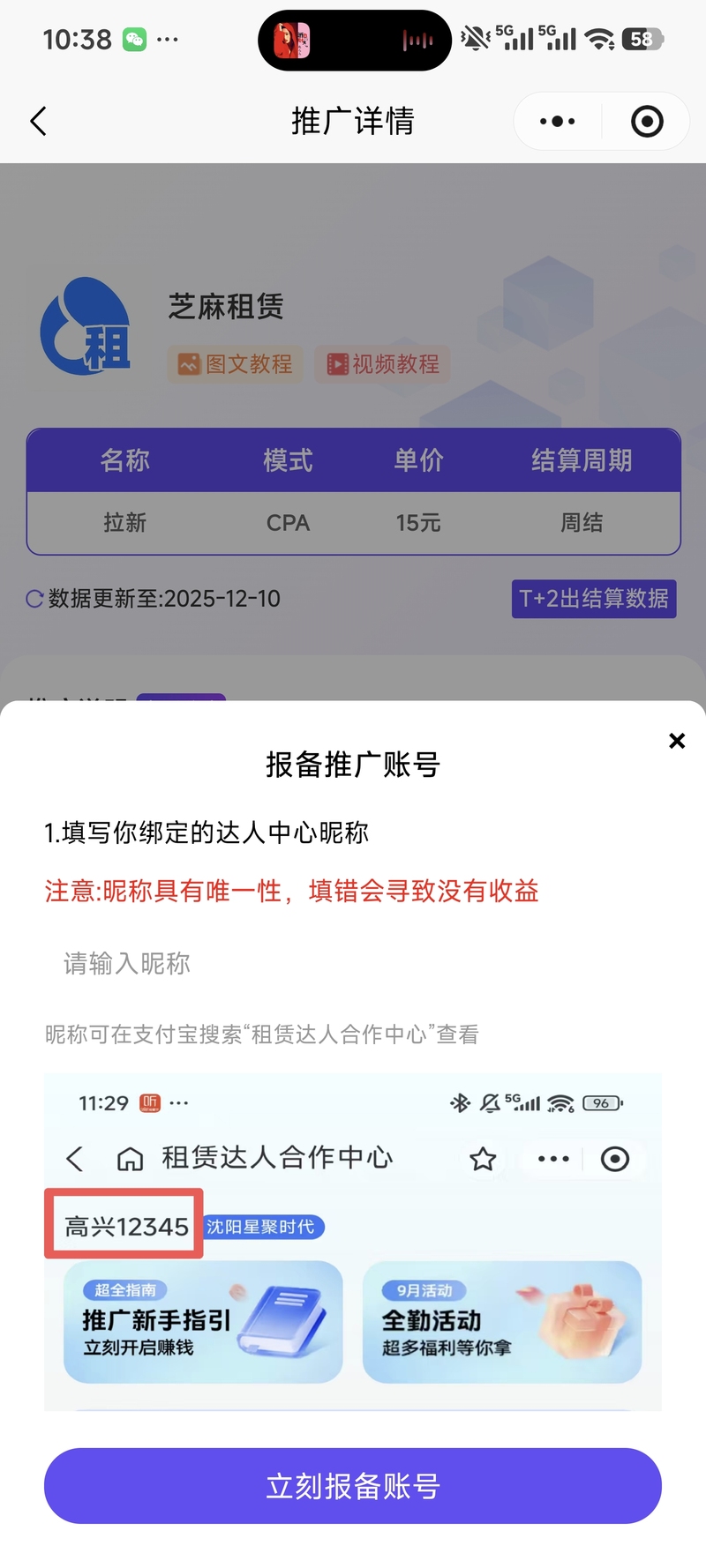Open the mini program more options menu
This screenshot has width=706, height=1568.
click(x=557, y=122)
